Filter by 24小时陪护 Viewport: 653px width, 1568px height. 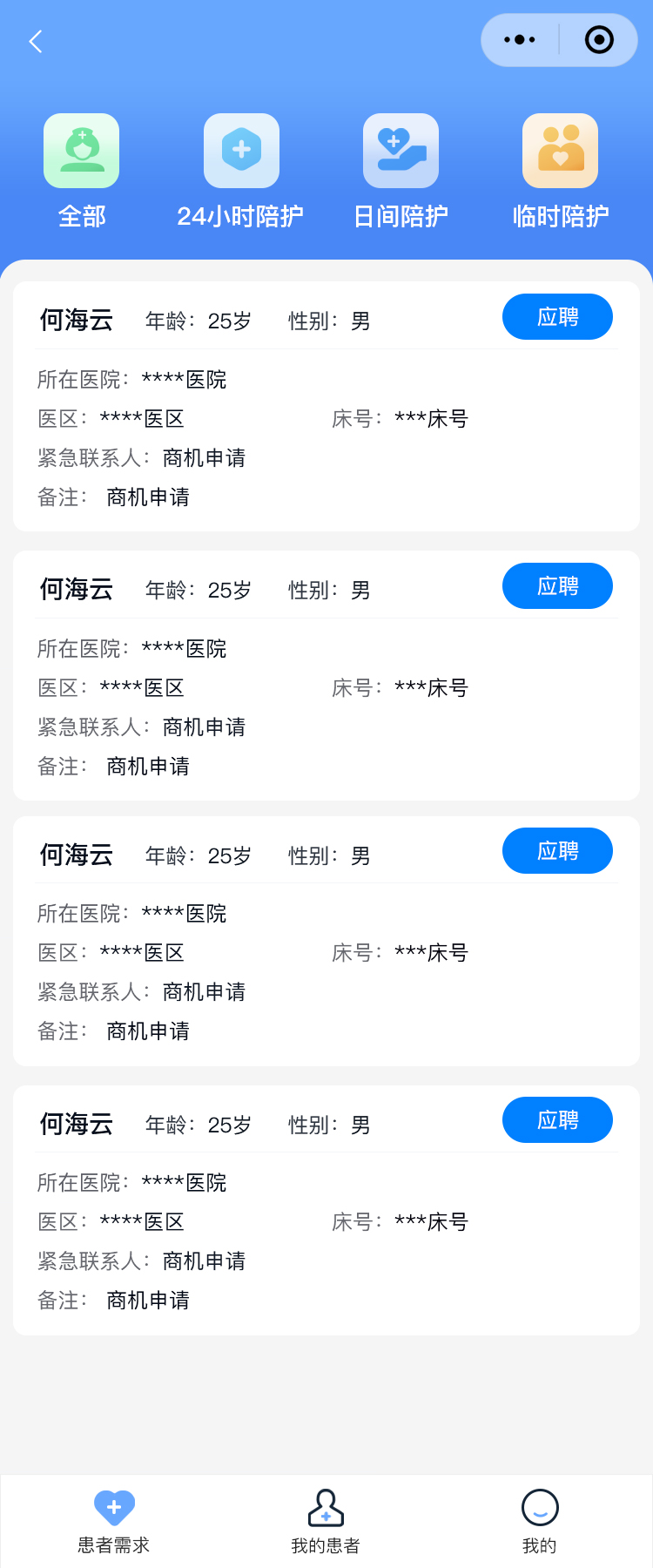pos(240,171)
